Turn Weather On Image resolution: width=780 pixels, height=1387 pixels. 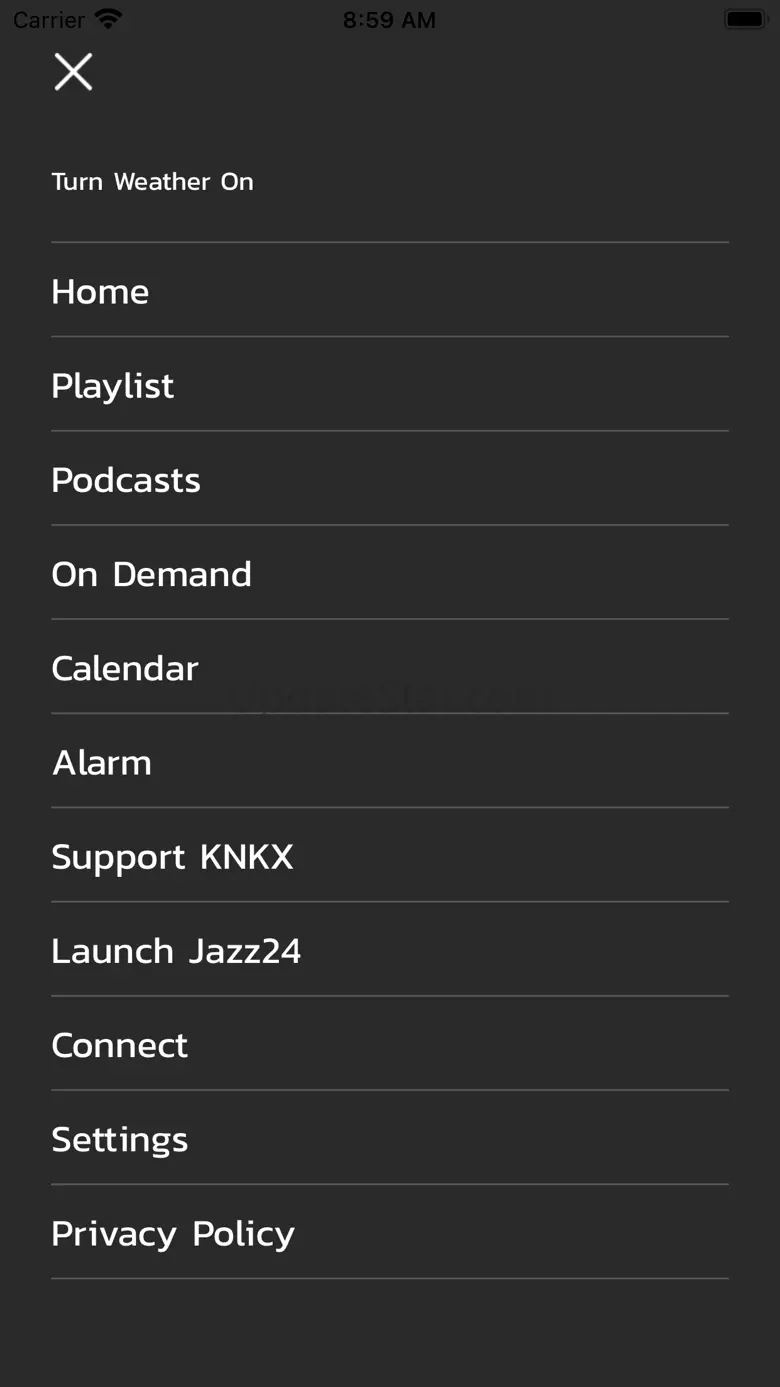tap(152, 182)
